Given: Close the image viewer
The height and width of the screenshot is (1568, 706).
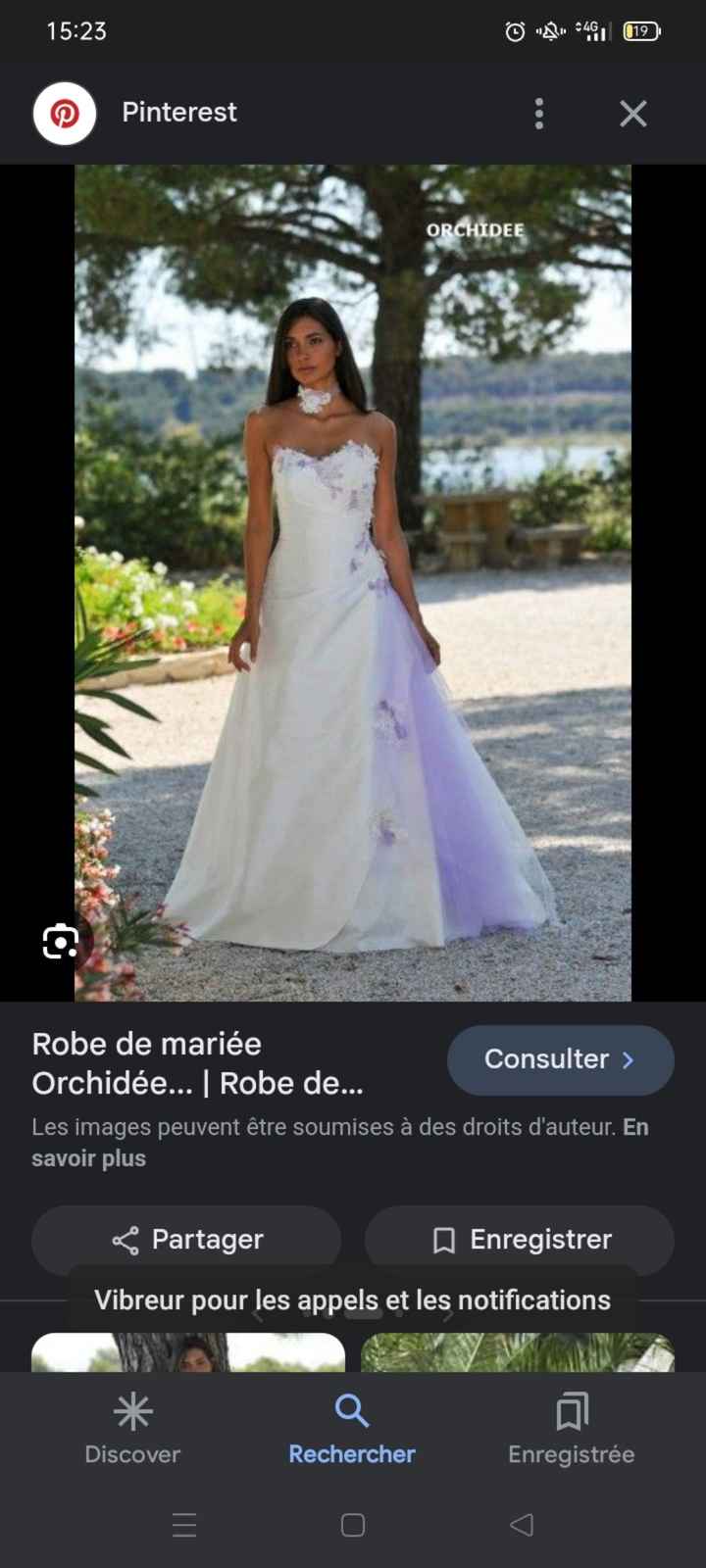Looking at the screenshot, I should point(633,114).
